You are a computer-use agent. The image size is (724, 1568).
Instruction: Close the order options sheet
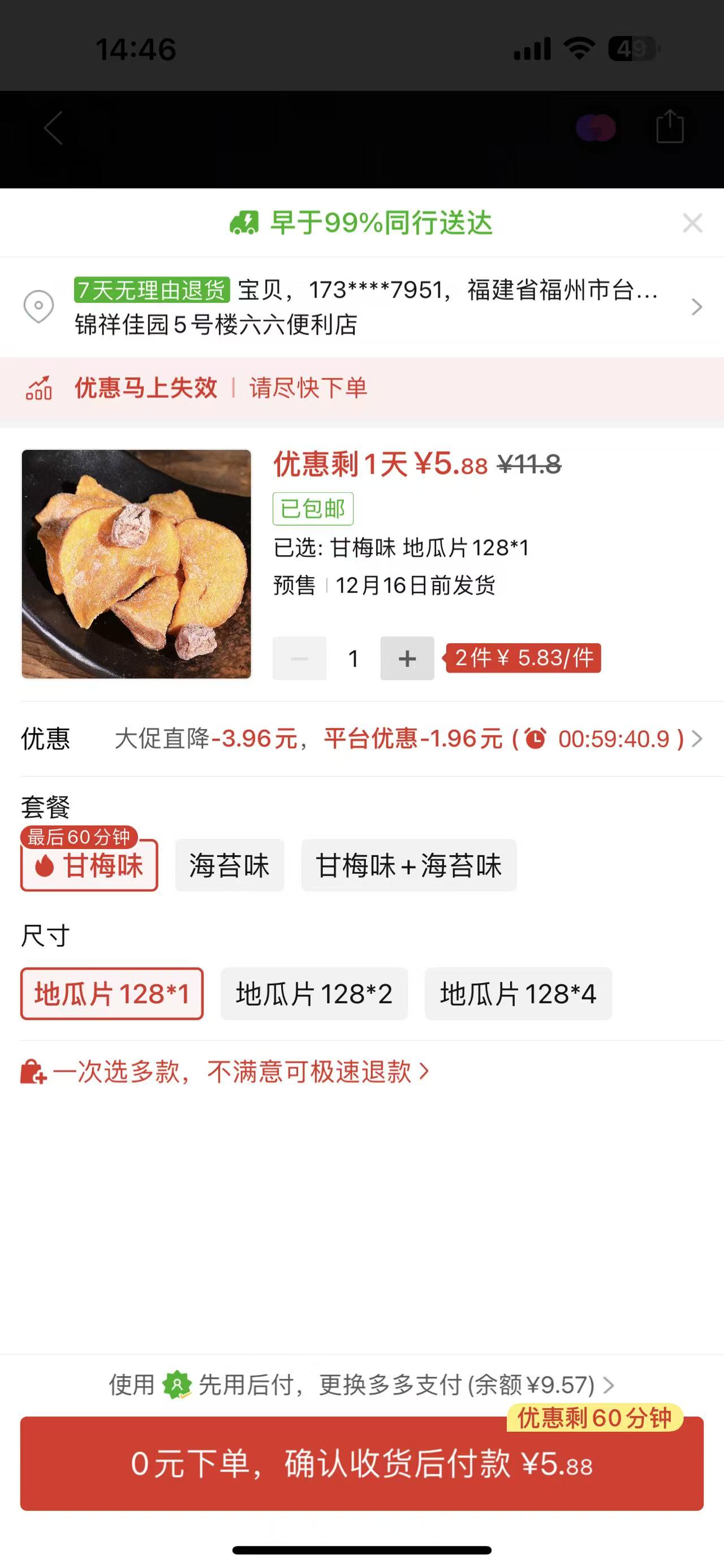pyautogui.click(x=692, y=223)
